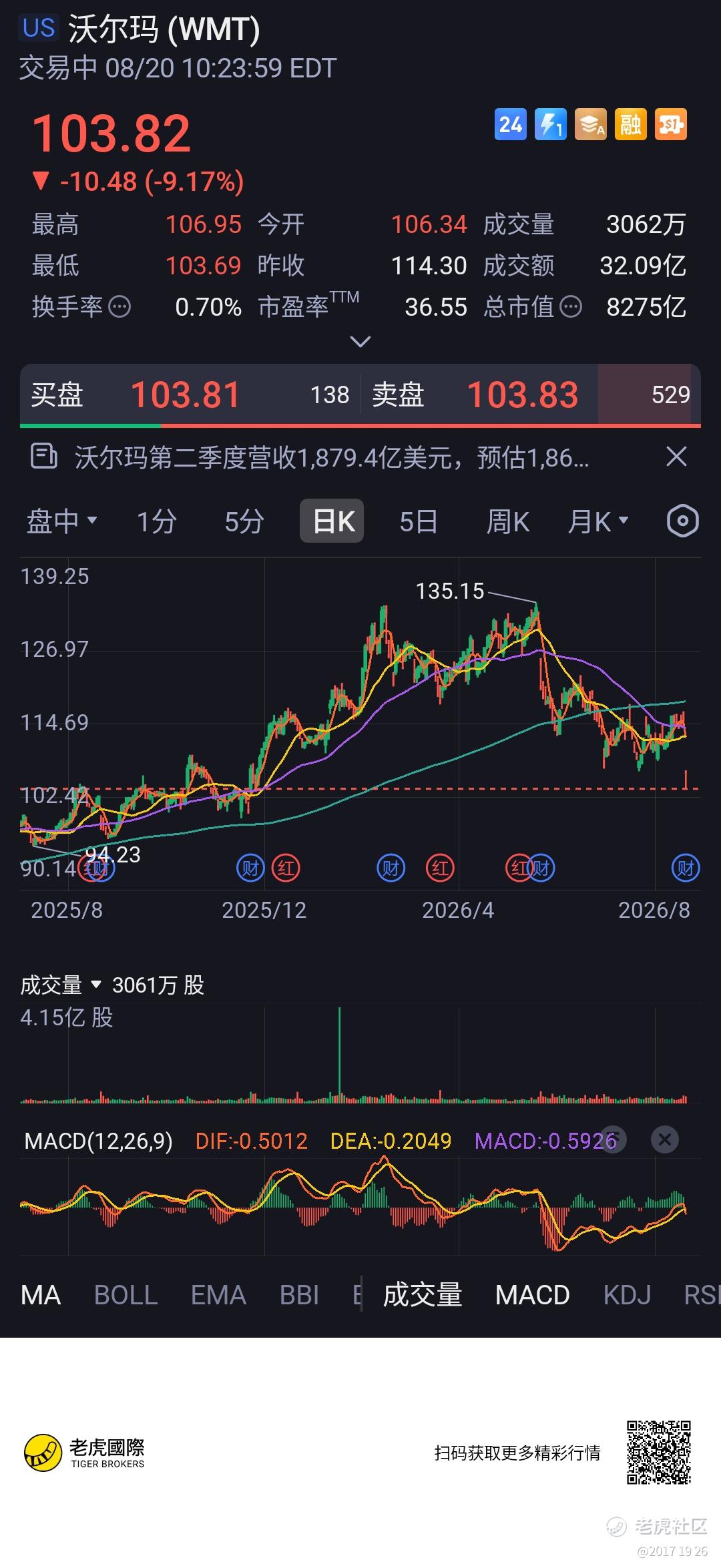The width and height of the screenshot is (721, 1568).
Task: Select the EMA main indicator
Action: [218, 1295]
